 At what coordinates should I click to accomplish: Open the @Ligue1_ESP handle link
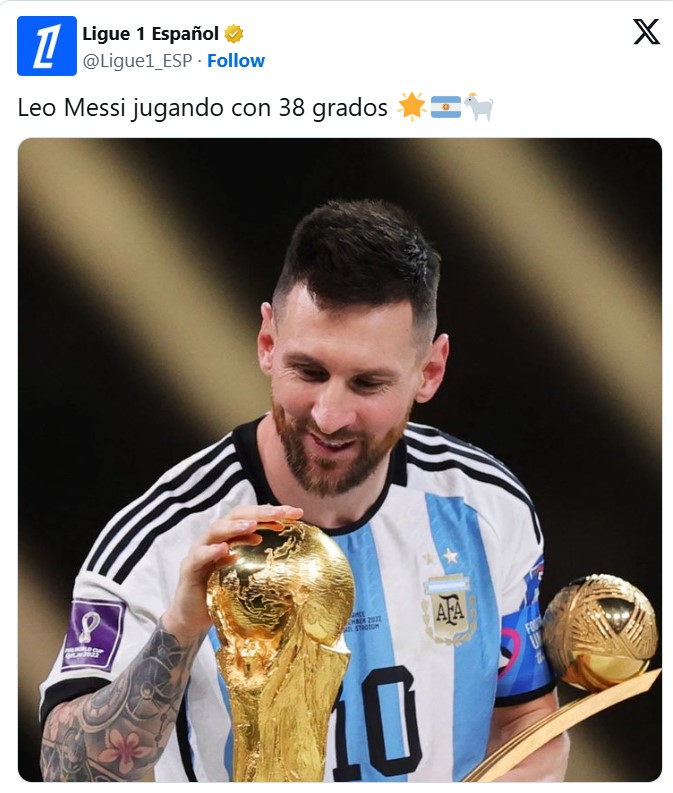tap(137, 61)
